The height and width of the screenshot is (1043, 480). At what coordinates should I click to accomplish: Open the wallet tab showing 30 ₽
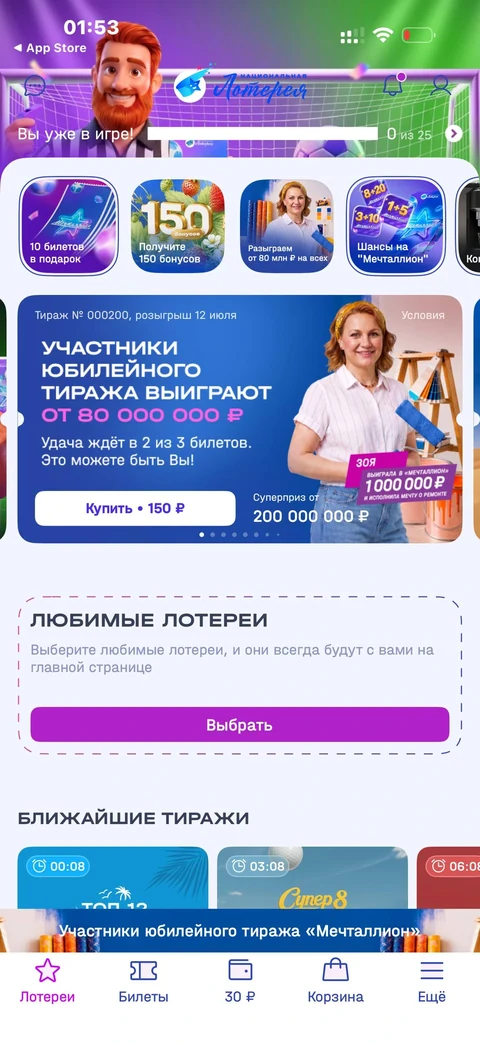tap(240, 981)
